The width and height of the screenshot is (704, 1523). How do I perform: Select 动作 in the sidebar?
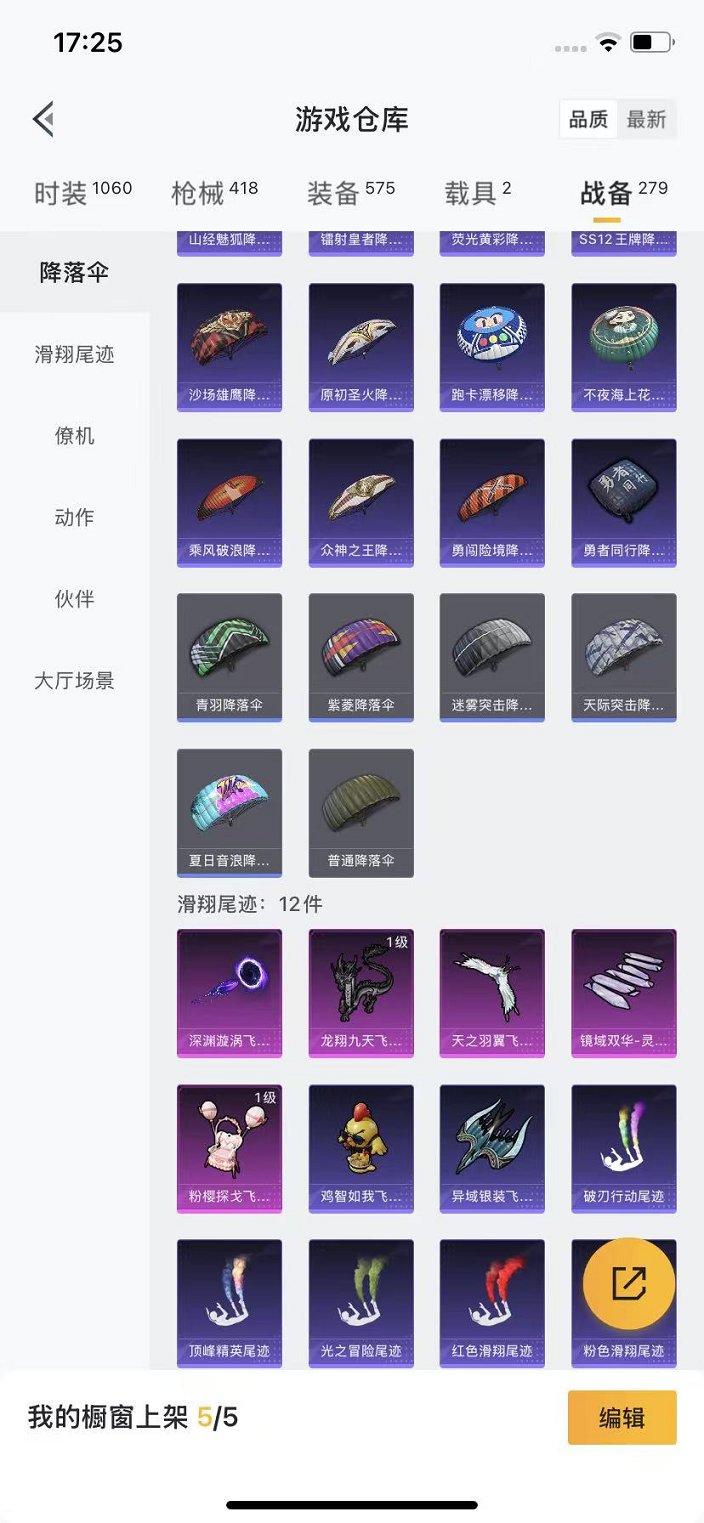[75, 517]
